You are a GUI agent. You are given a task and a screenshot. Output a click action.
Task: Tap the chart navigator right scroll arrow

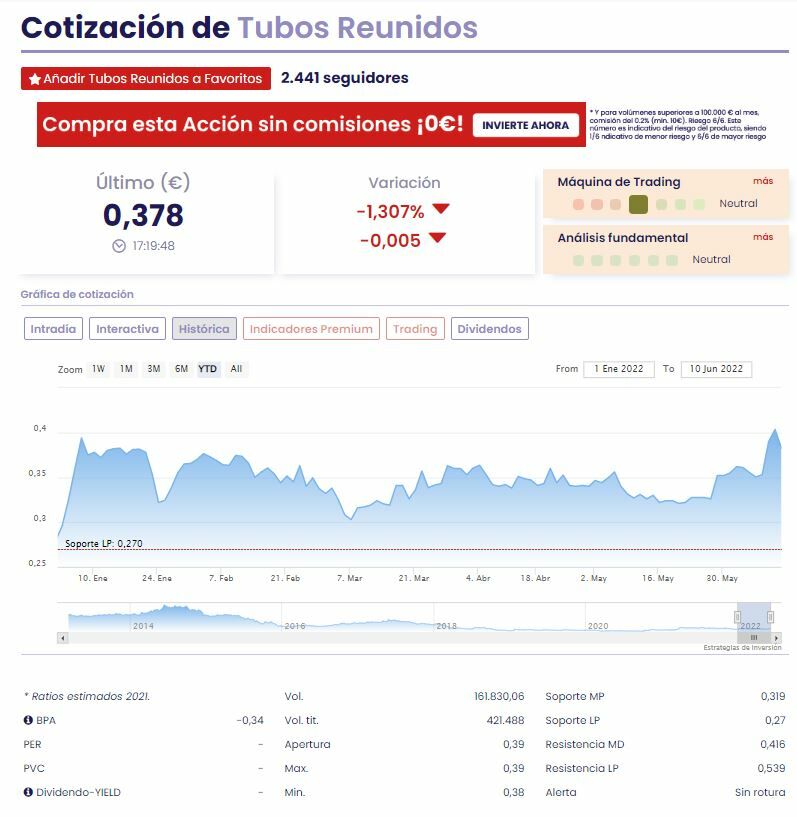pos(777,637)
